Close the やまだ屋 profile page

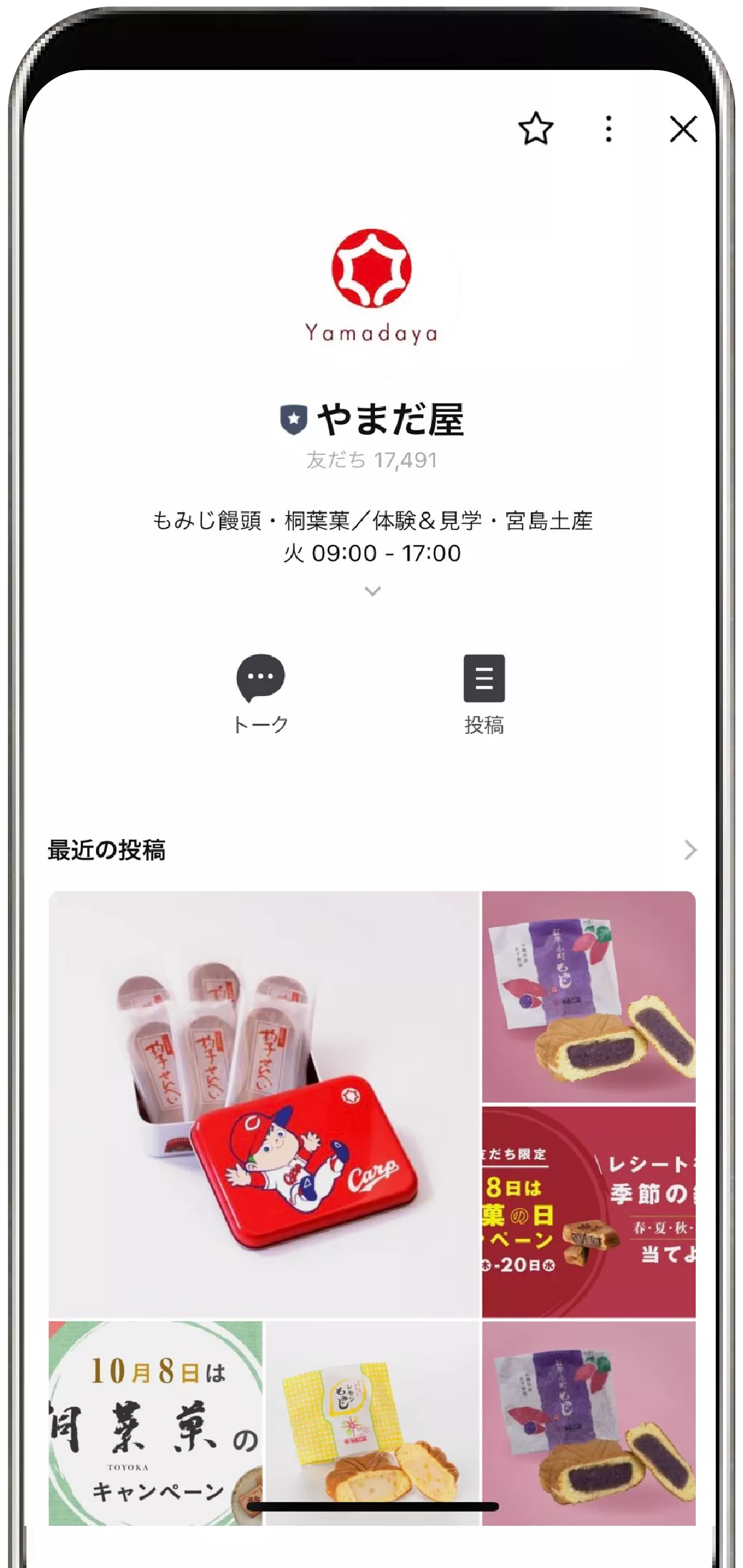[x=683, y=129]
